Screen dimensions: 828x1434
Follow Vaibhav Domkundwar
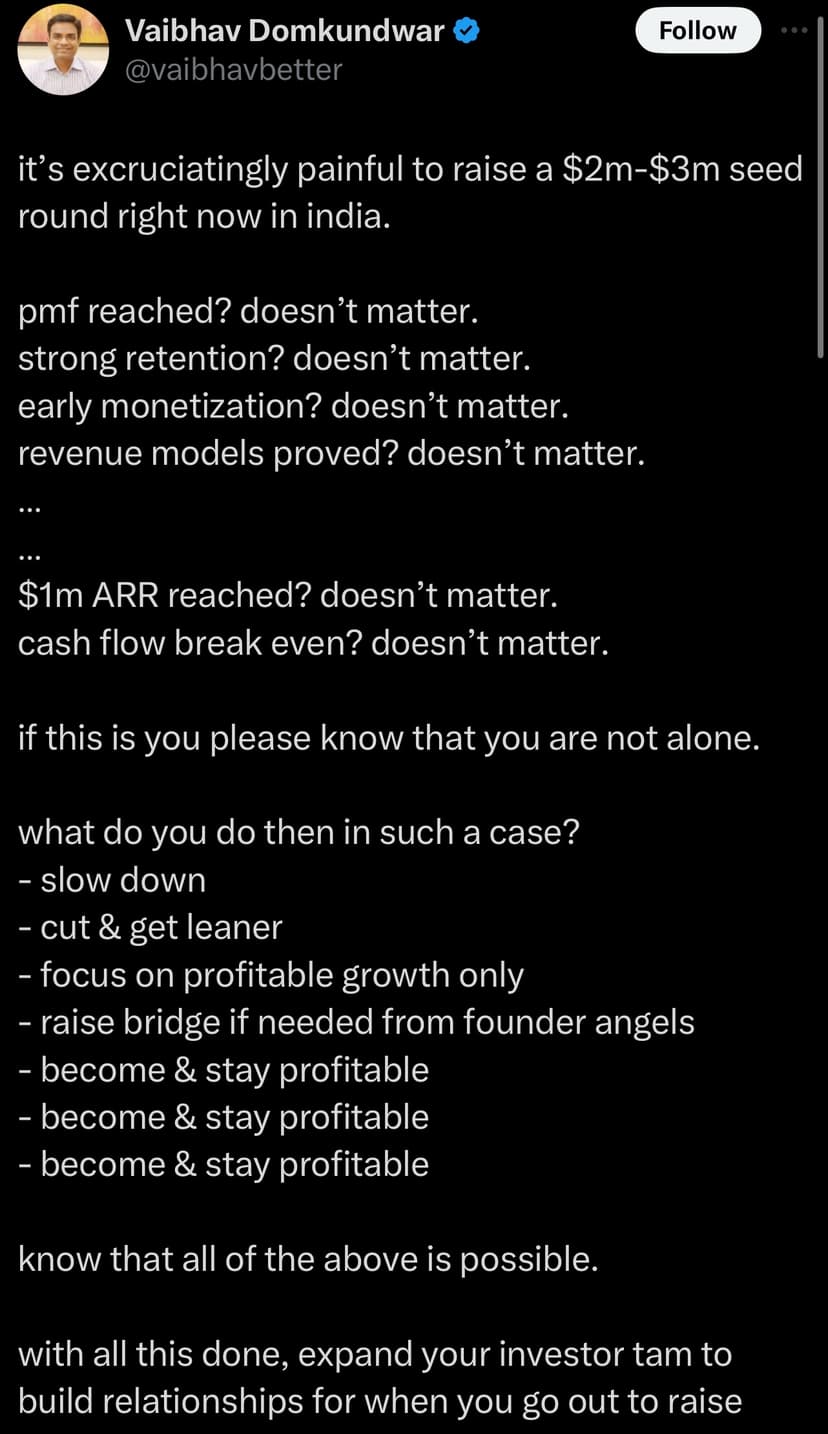[x=697, y=31]
